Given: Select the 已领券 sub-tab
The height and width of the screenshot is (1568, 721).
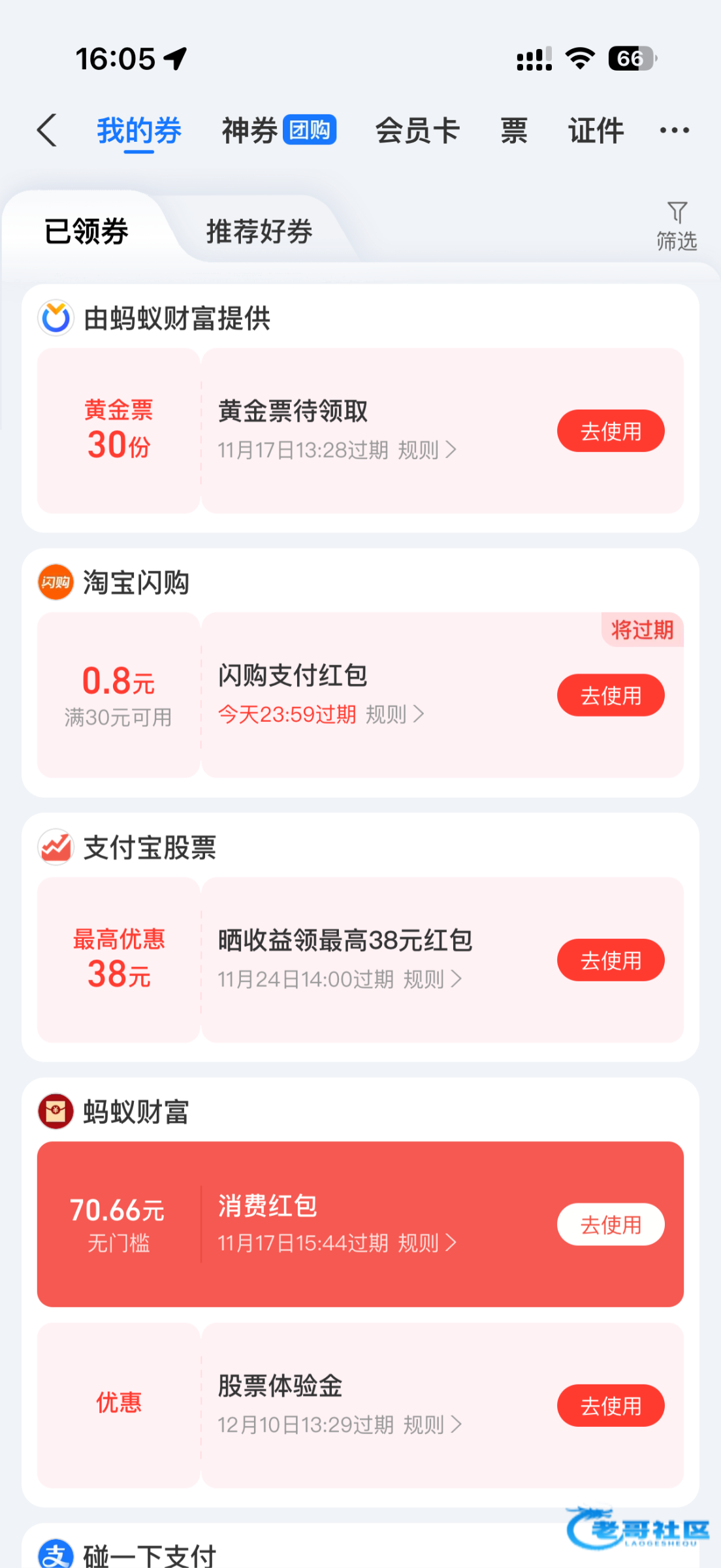Looking at the screenshot, I should click(x=86, y=231).
